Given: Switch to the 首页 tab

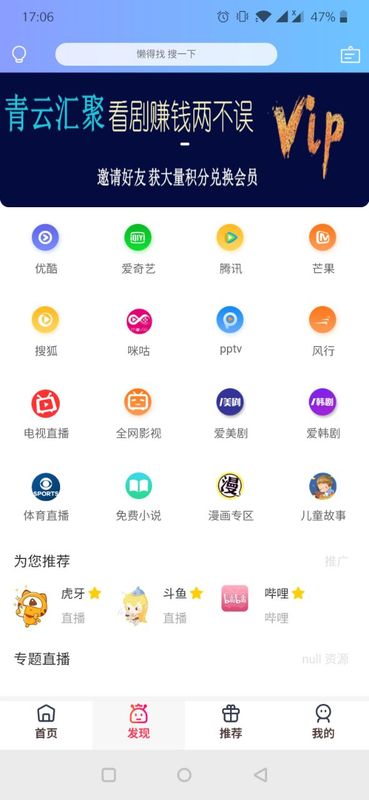Looking at the screenshot, I should pyautogui.click(x=46, y=721).
